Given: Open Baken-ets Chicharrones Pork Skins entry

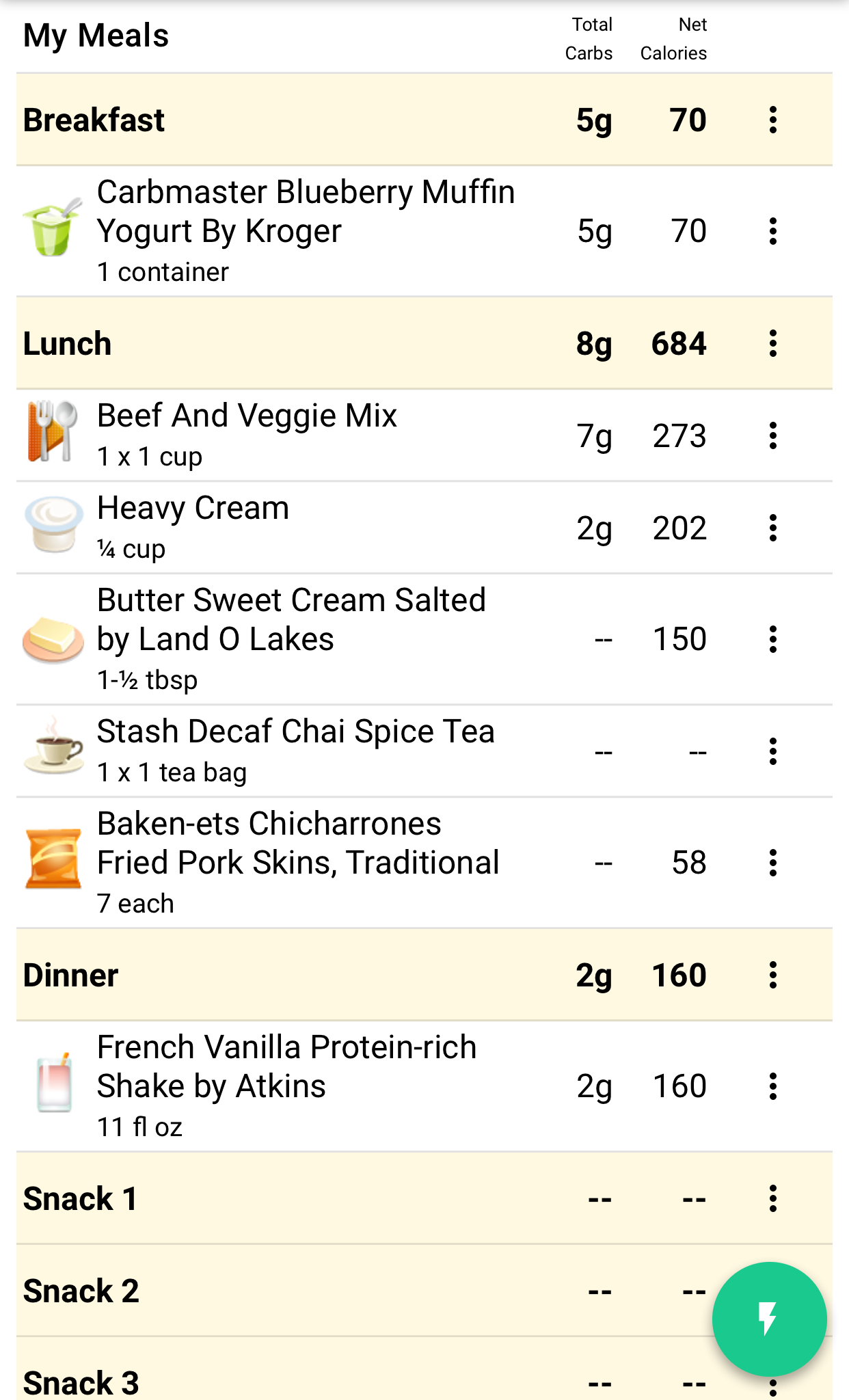Looking at the screenshot, I should tap(383, 863).
